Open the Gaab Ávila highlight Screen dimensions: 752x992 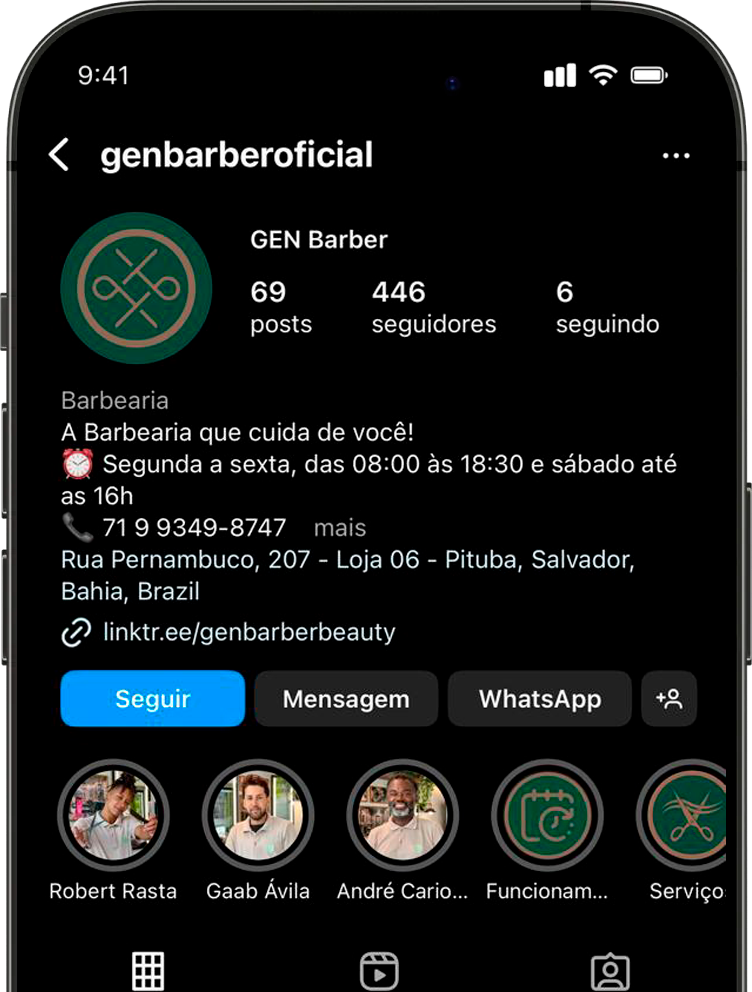pyautogui.click(x=258, y=816)
